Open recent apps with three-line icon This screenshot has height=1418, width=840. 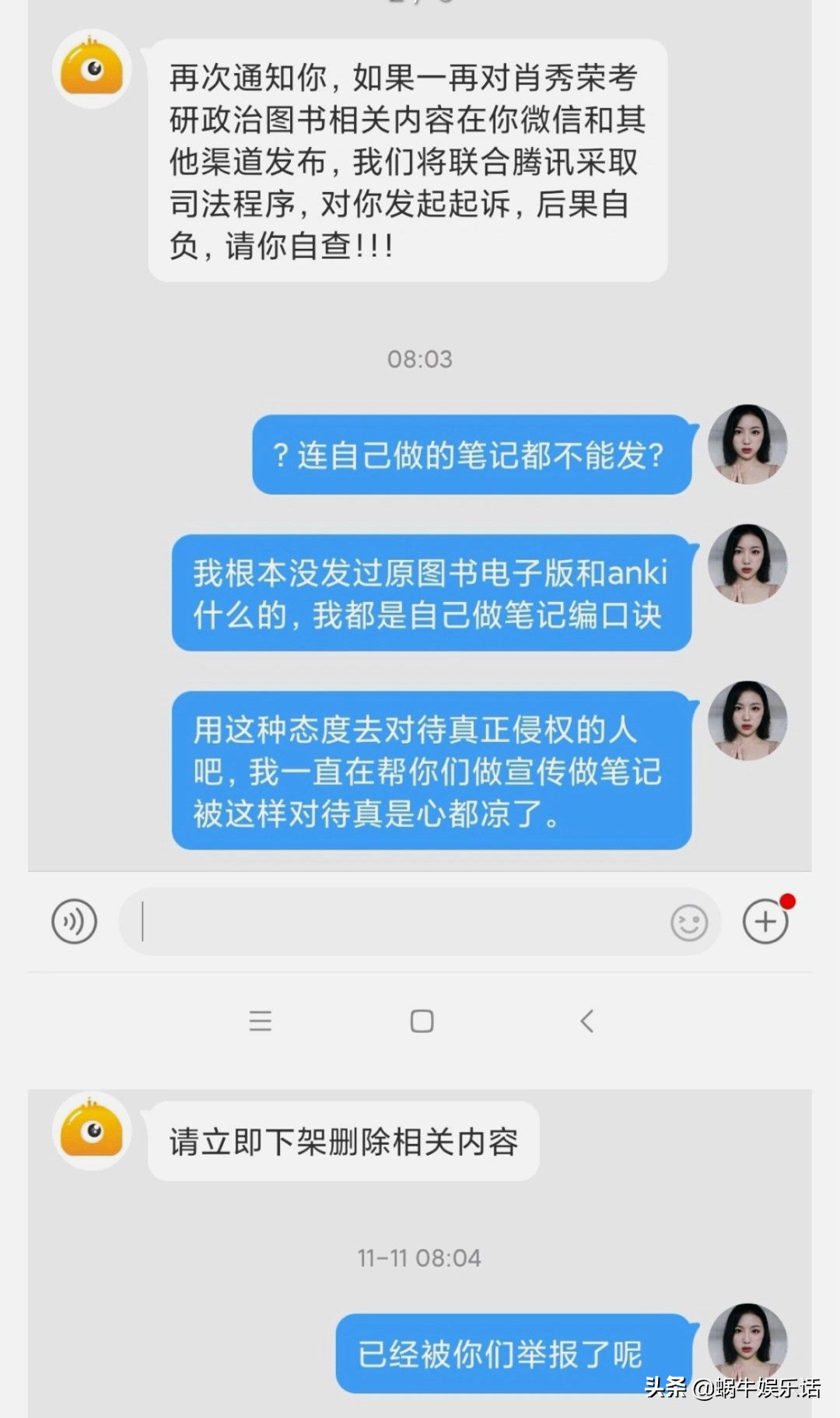pos(261,1021)
